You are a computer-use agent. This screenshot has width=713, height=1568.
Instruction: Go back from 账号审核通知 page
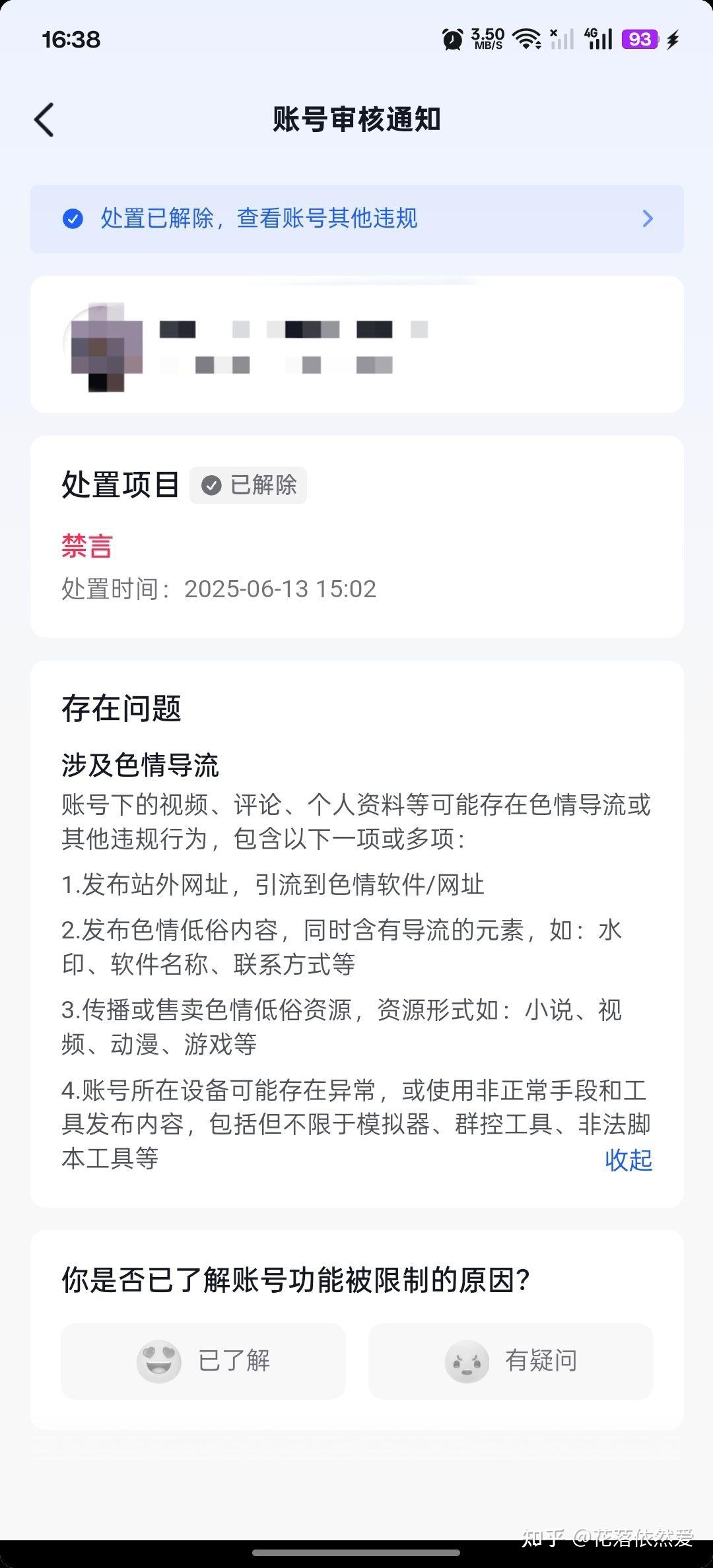44,120
